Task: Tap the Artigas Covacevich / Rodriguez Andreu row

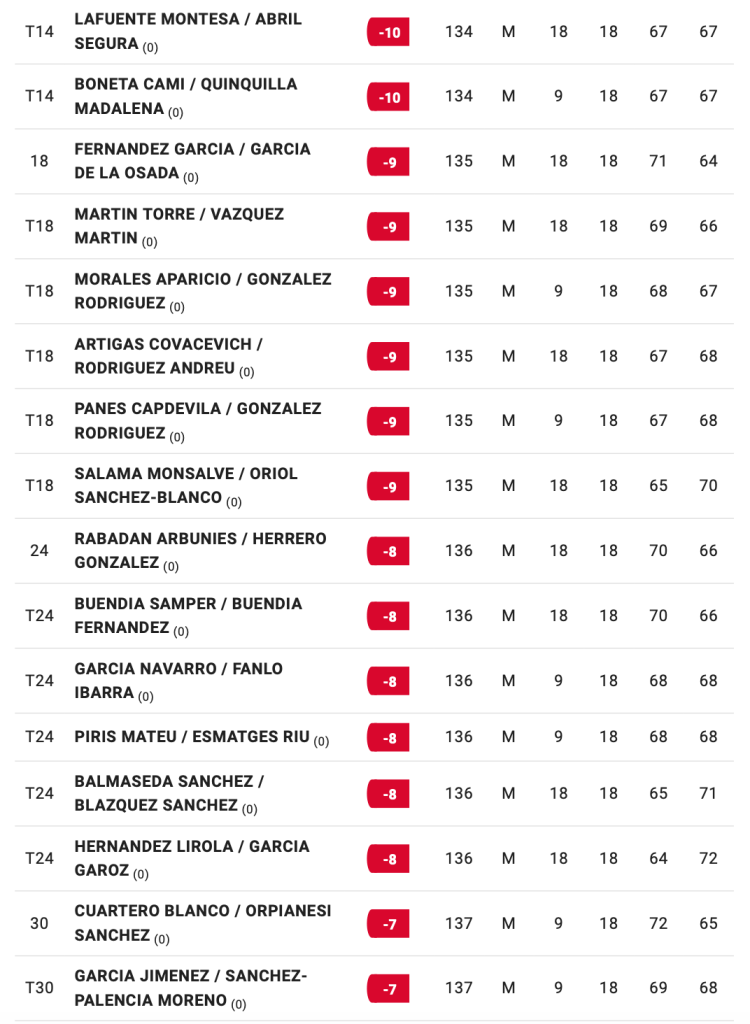Action: [x=170, y=356]
